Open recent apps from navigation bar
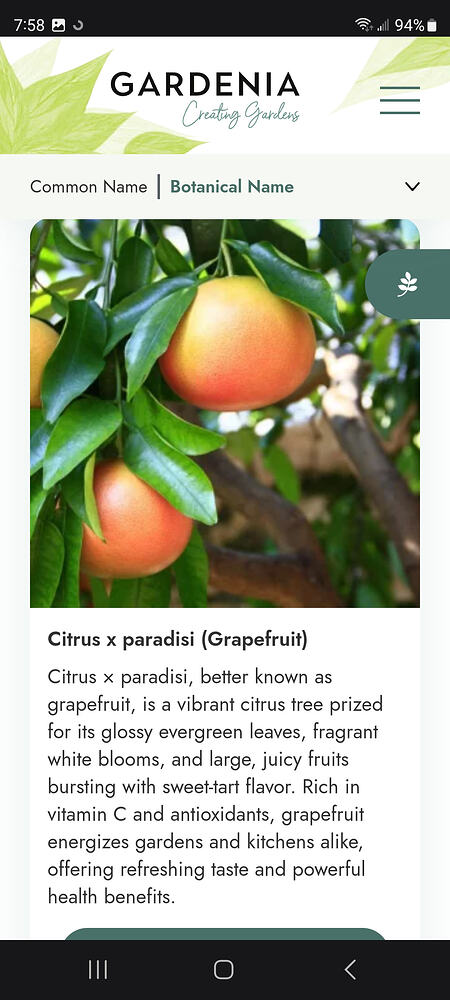Image resolution: width=450 pixels, height=1000 pixels. [98, 969]
